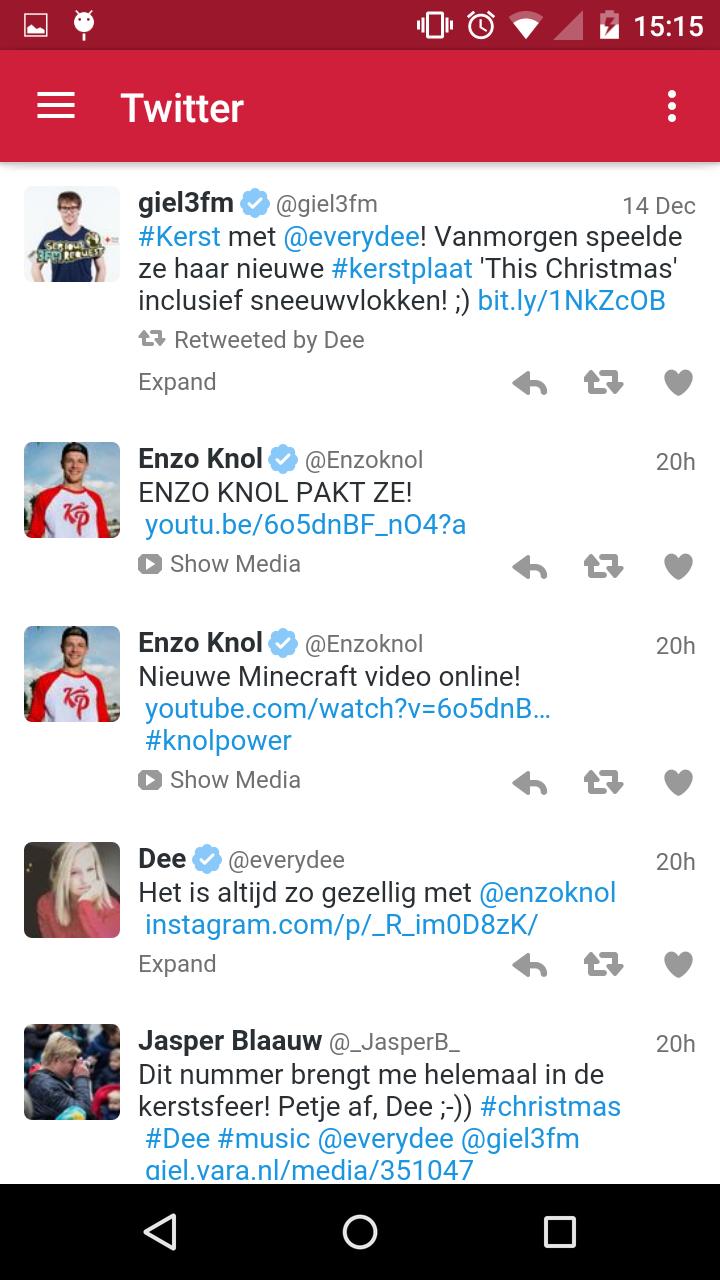The height and width of the screenshot is (1280, 720).
Task: Reply to Dee's tweet mentioning @enzoknol
Action: pyautogui.click(x=531, y=965)
